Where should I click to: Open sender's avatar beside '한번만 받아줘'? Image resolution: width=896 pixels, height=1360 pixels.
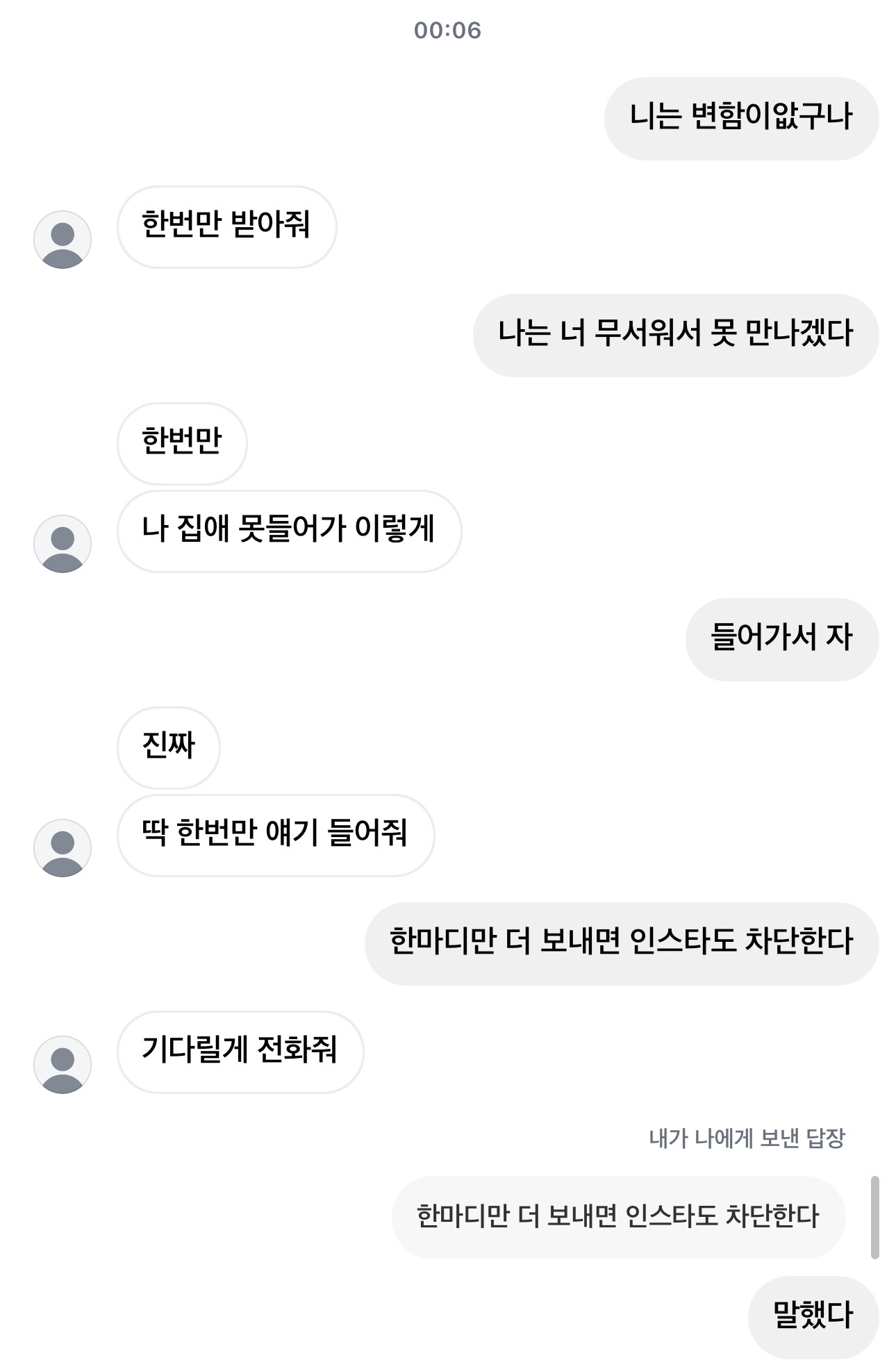[63, 240]
